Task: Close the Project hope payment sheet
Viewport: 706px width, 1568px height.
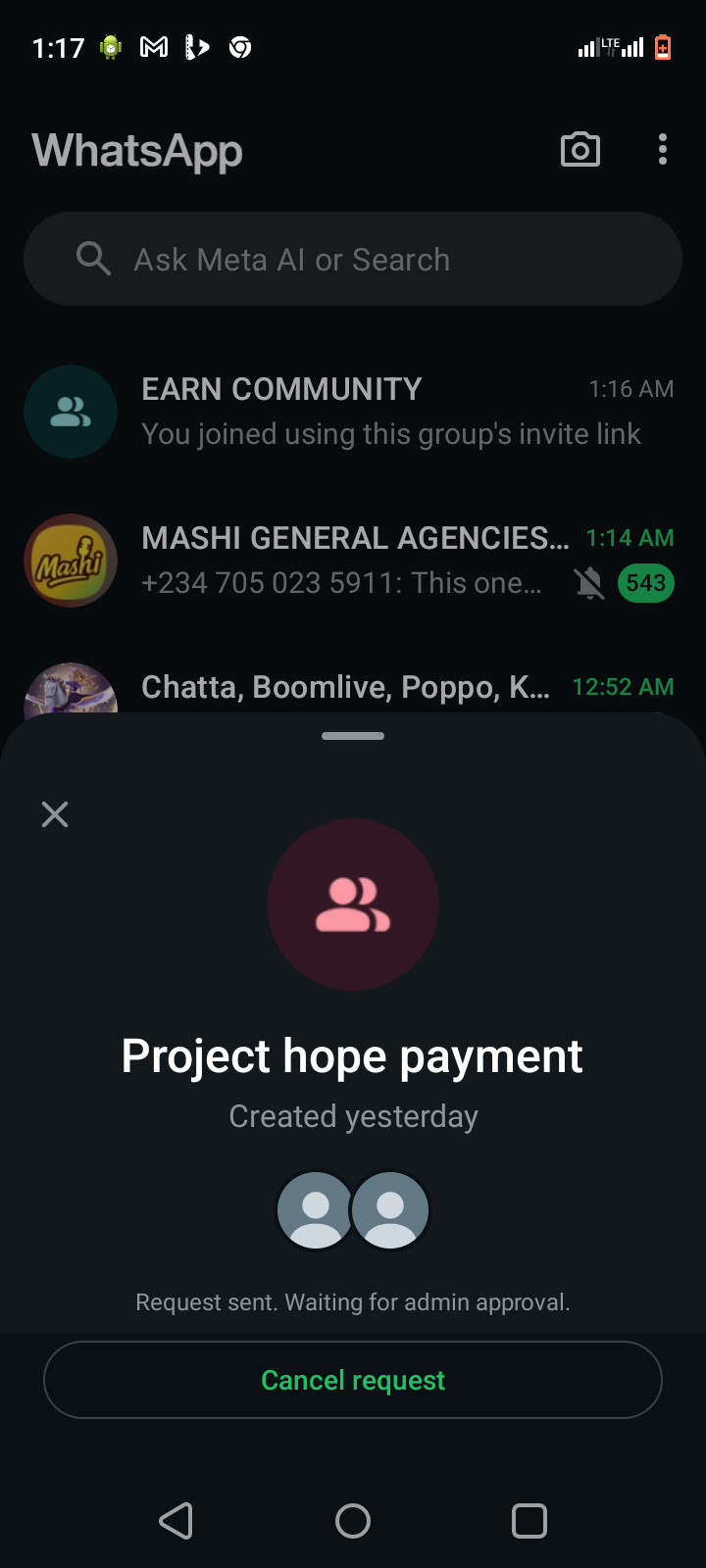Action: (x=55, y=814)
